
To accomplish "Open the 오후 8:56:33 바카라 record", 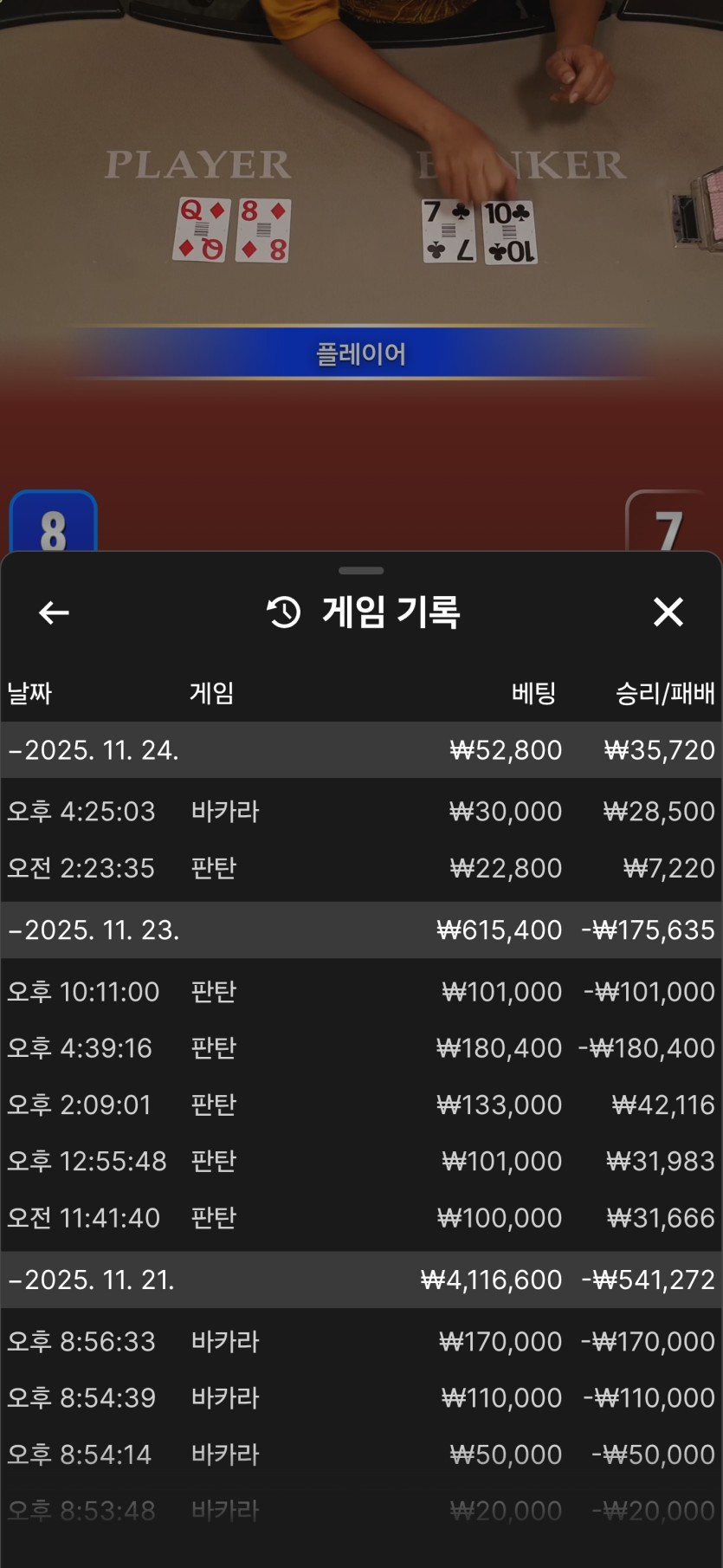I will coord(361,1342).
